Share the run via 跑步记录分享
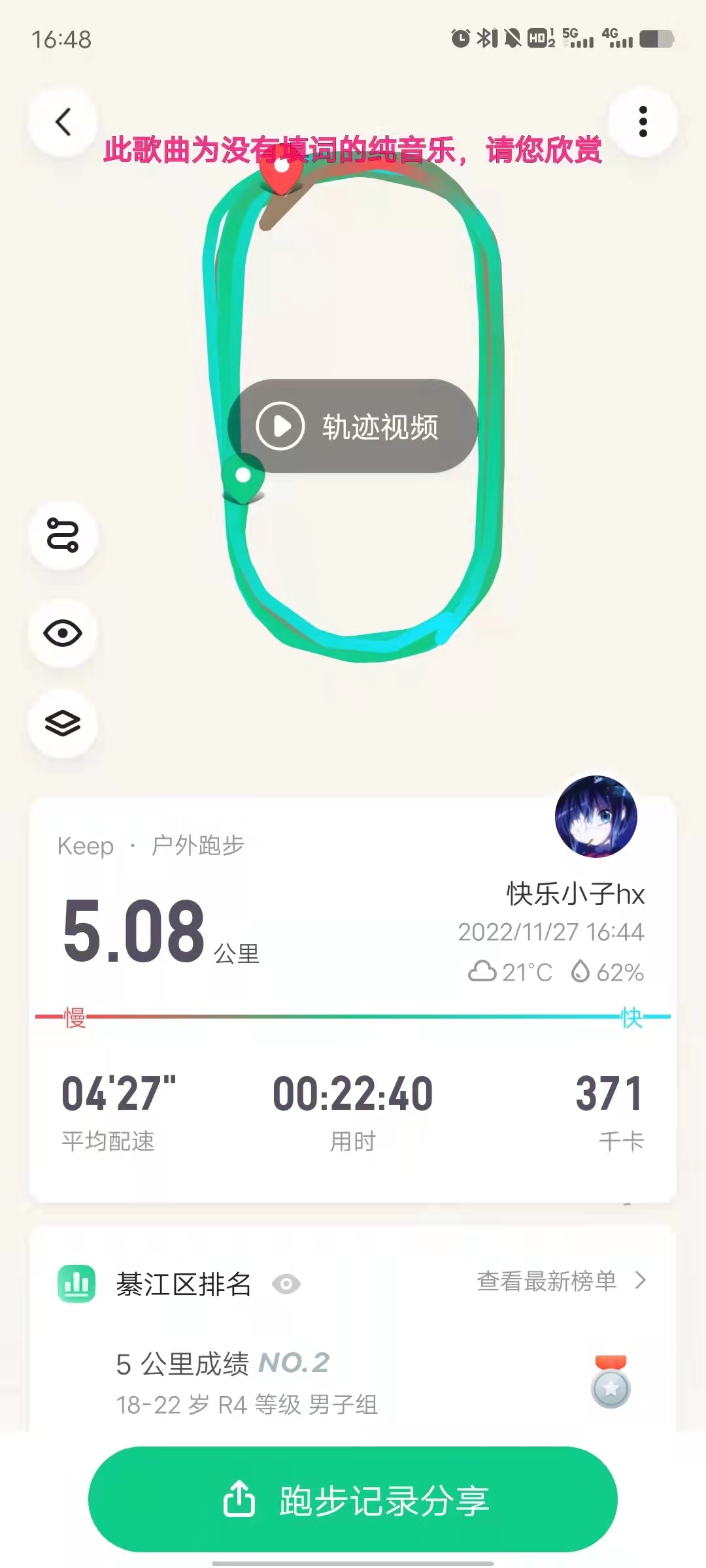The width and height of the screenshot is (706, 1568). tap(353, 1500)
